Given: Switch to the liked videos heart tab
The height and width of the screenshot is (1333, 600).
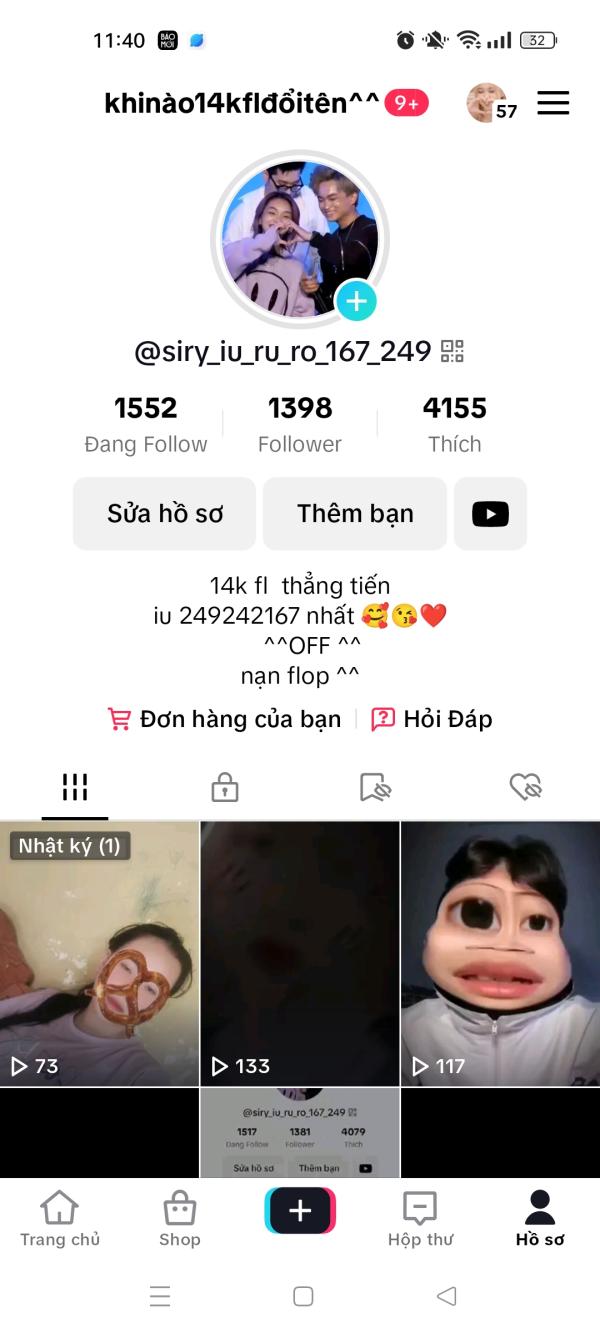Looking at the screenshot, I should click(525, 787).
